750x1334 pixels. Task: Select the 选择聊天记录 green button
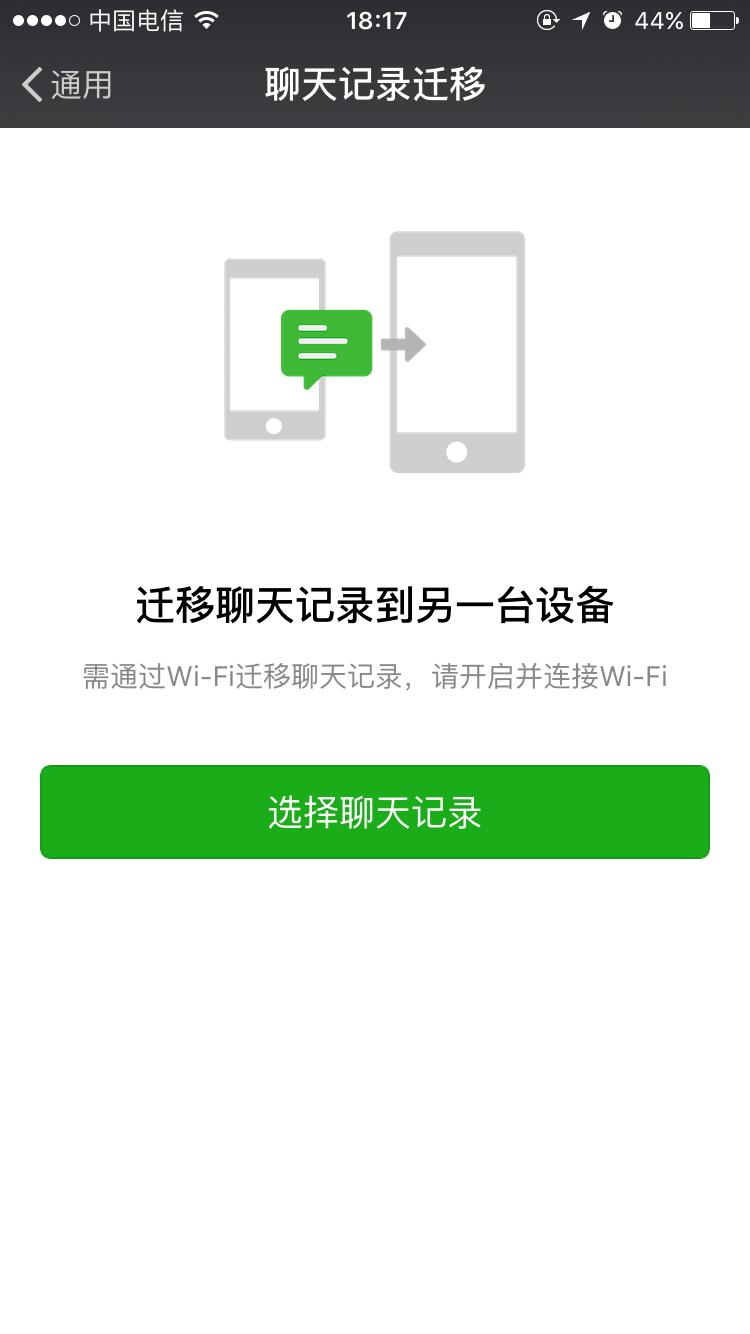pos(375,812)
